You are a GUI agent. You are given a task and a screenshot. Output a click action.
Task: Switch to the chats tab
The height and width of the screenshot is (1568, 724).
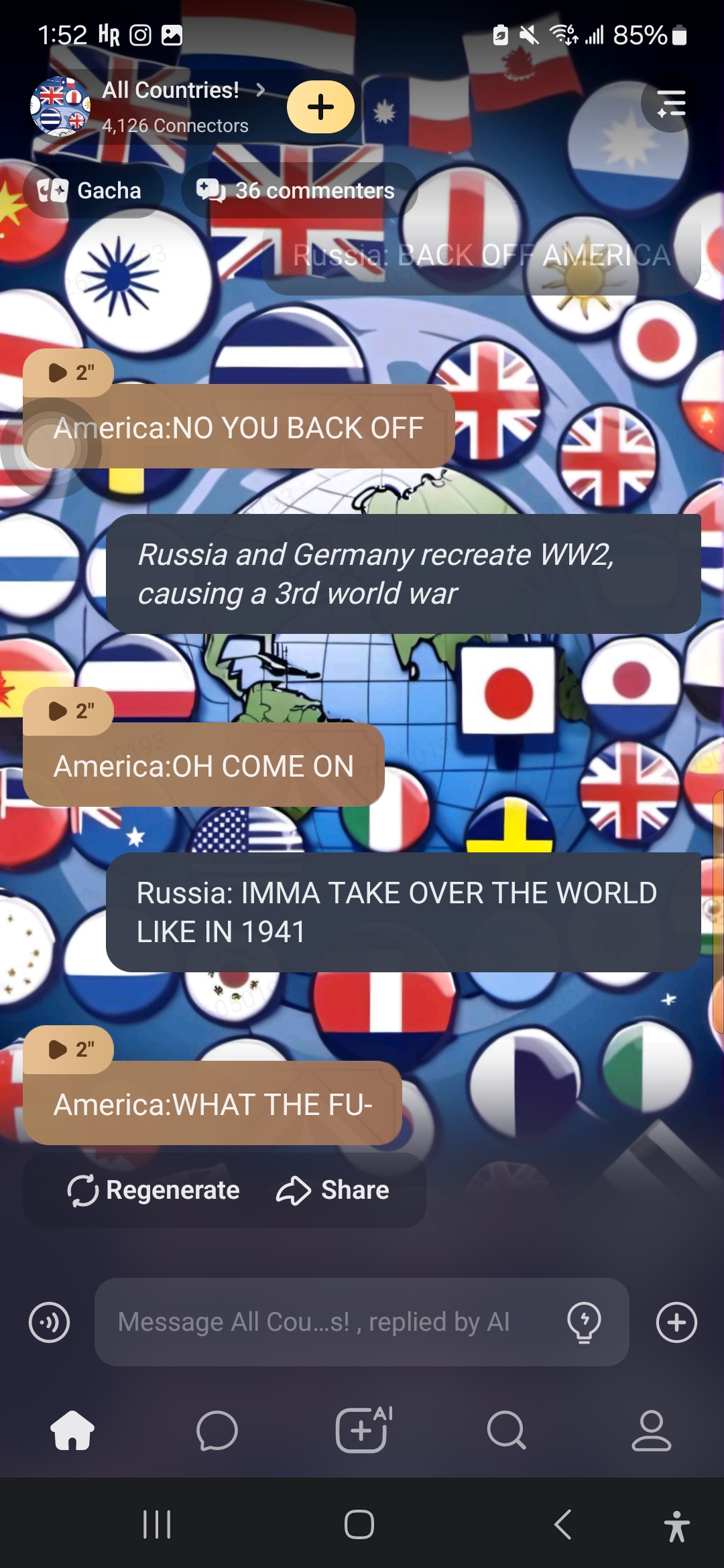[217, 1431]
